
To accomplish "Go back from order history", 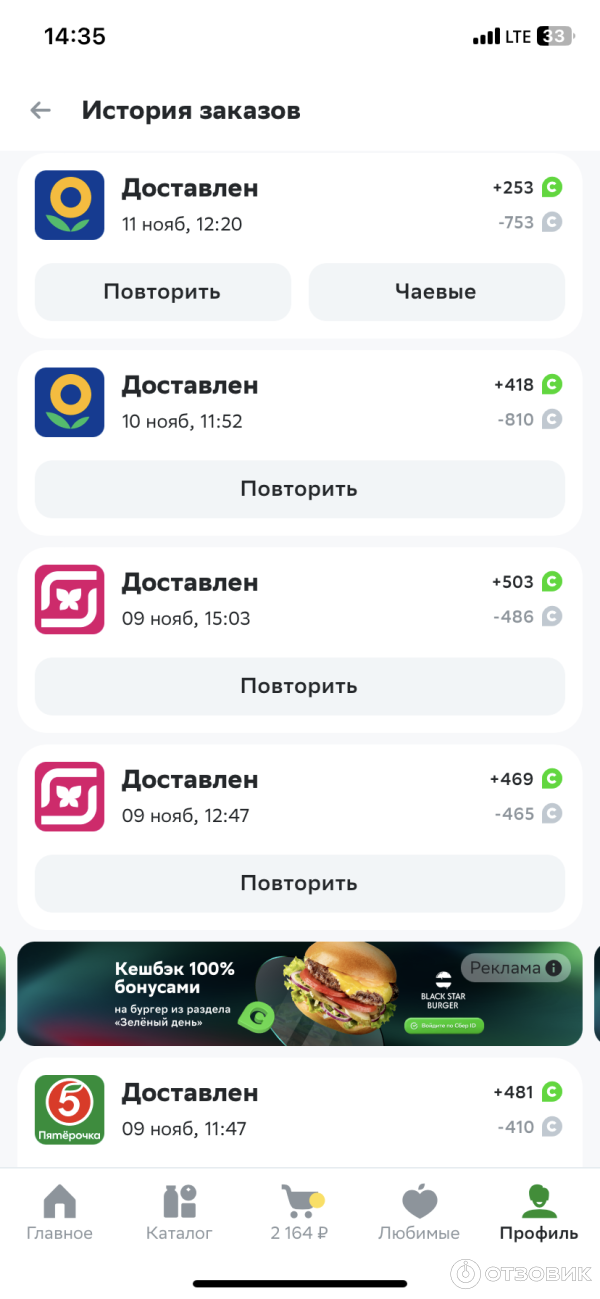I will pos(40,111).
